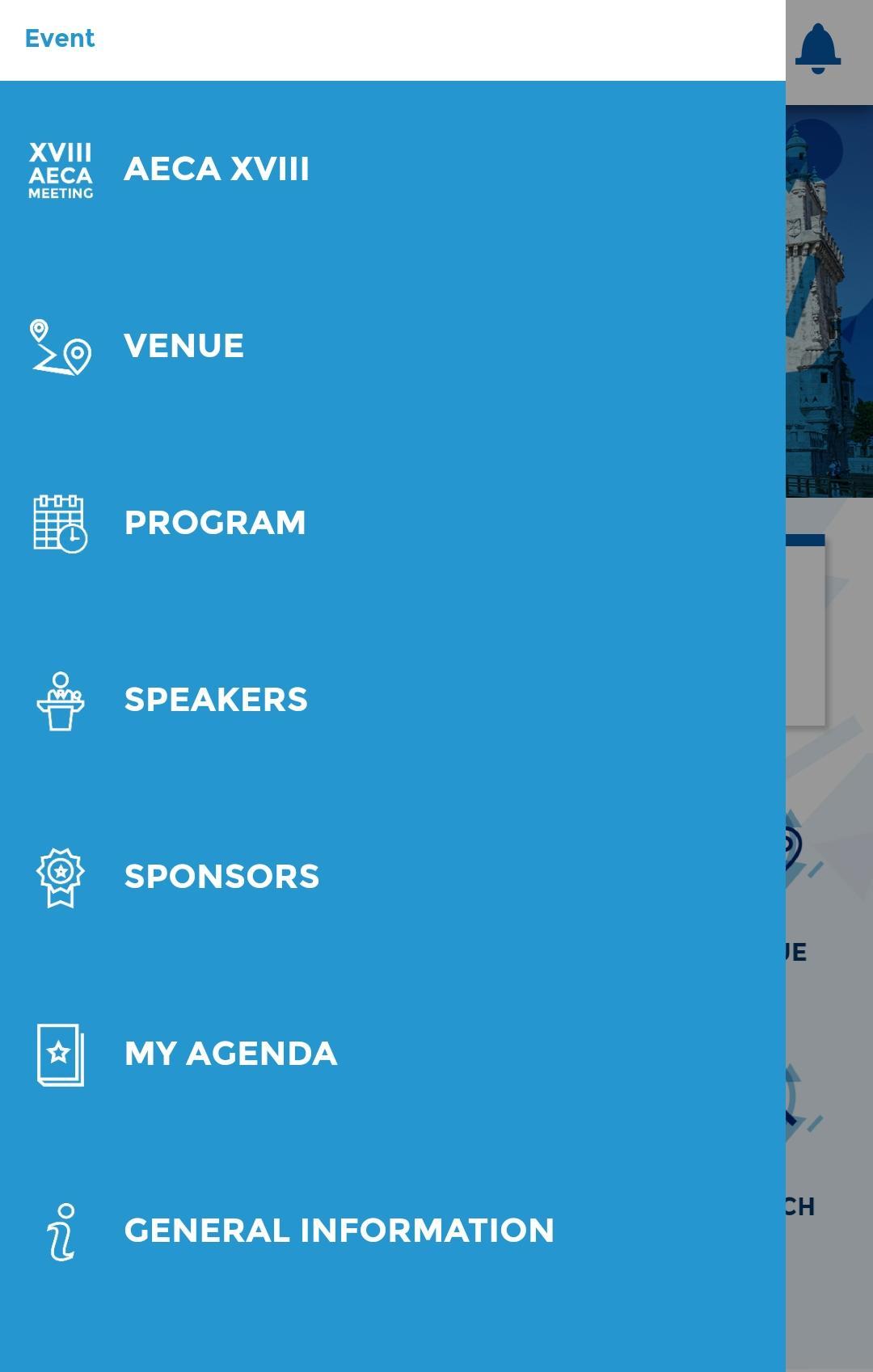
Task: Open the VENUE section from the drawer
Action: click(x=184, y=346)
